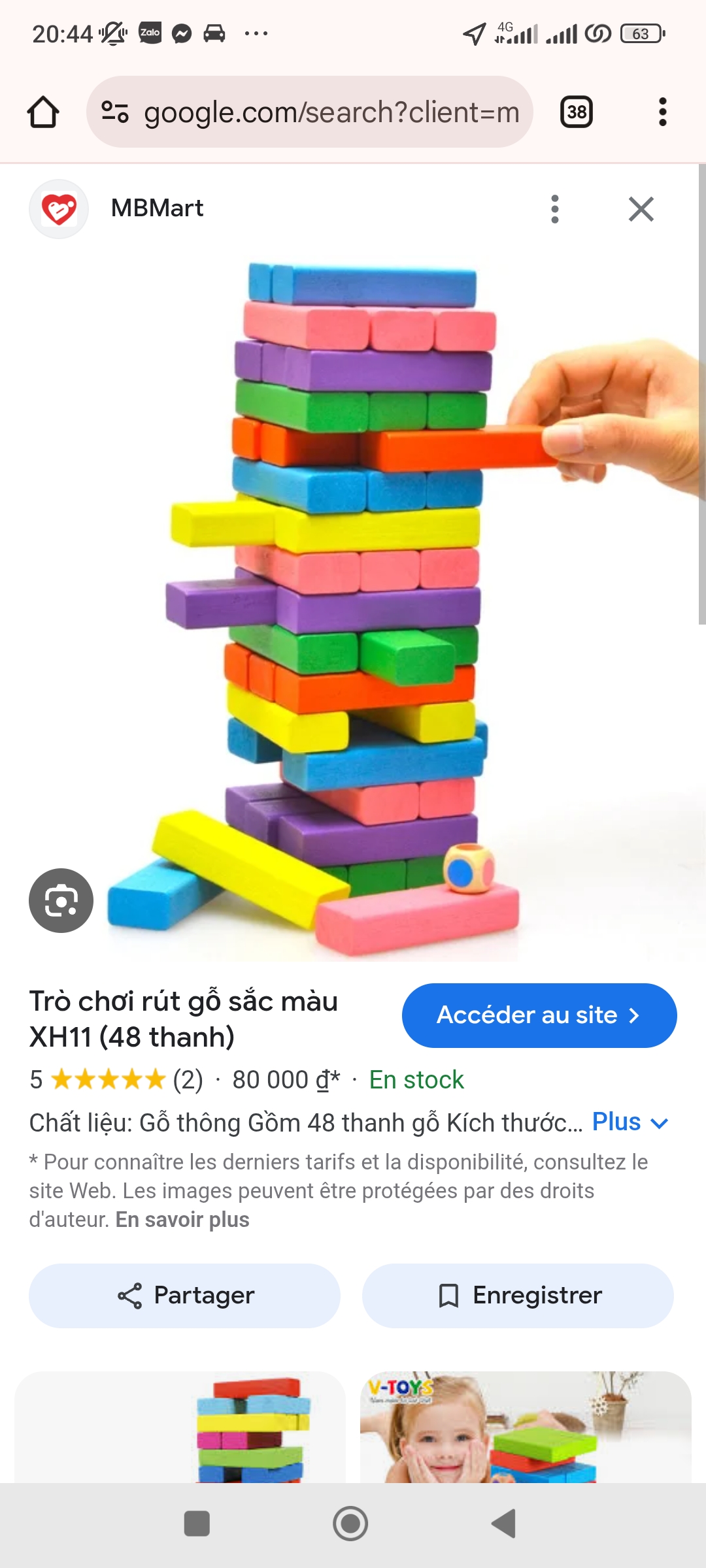Open the colorful stacked blocks related image
The image size is (706, 1568).
coord(180,1428)
